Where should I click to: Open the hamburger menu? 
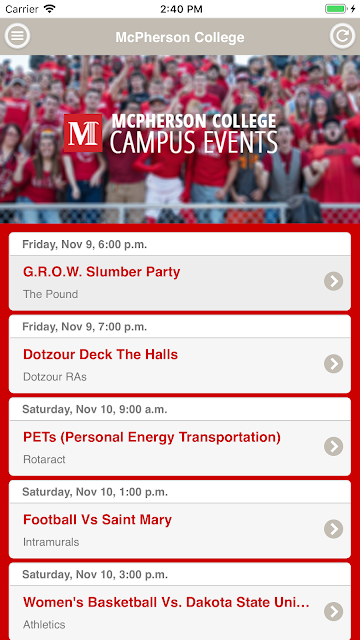(17, 36)
